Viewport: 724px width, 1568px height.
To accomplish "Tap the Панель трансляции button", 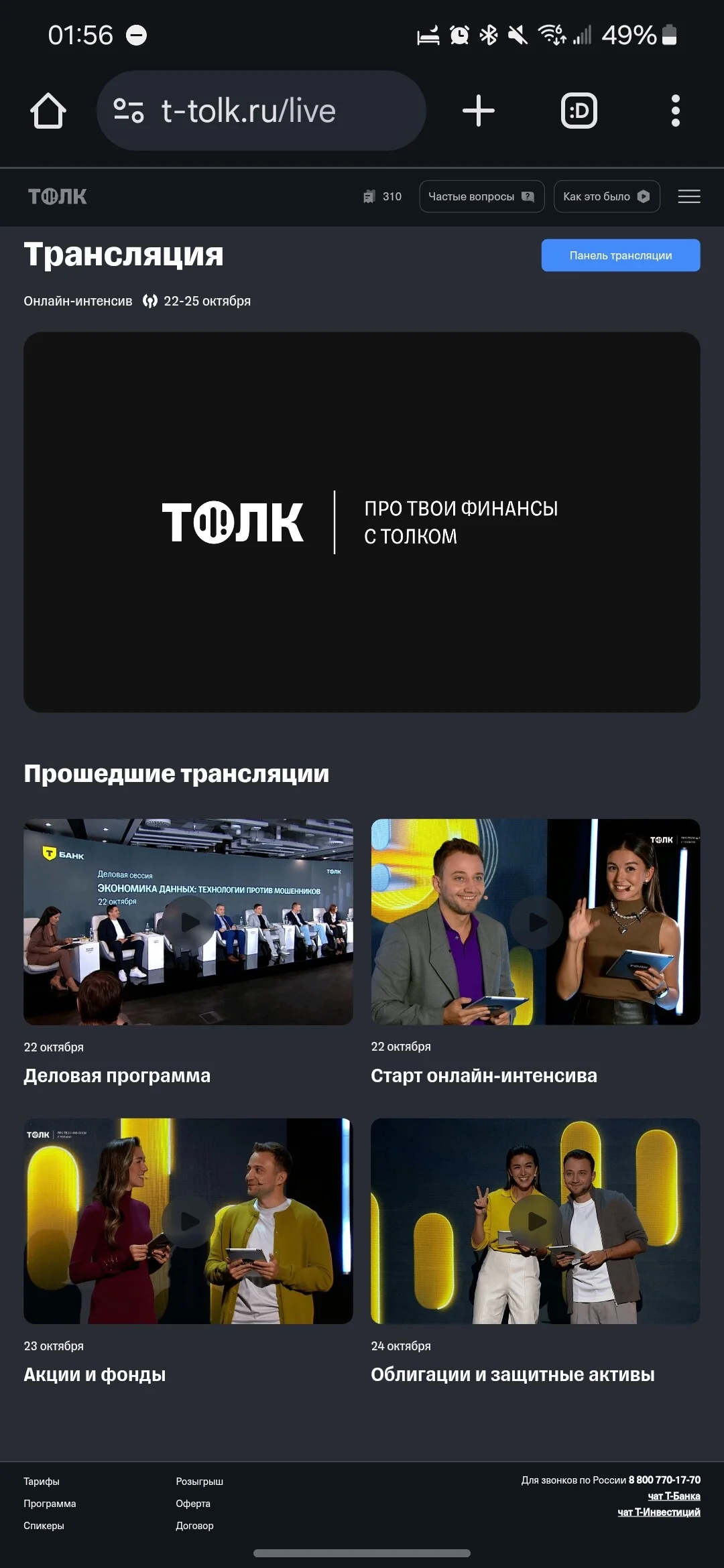I will (x=621, y=255).
